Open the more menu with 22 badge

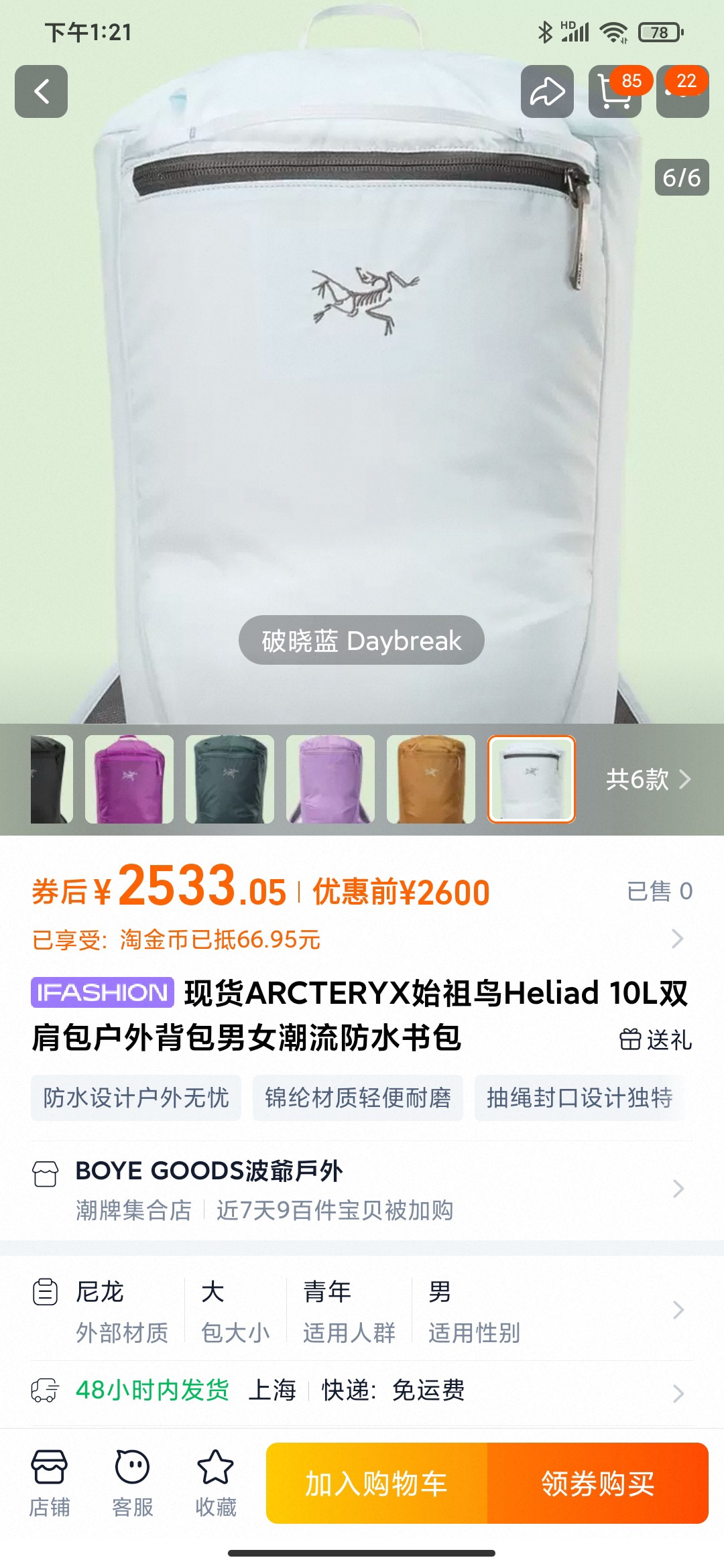coord(682,92)
